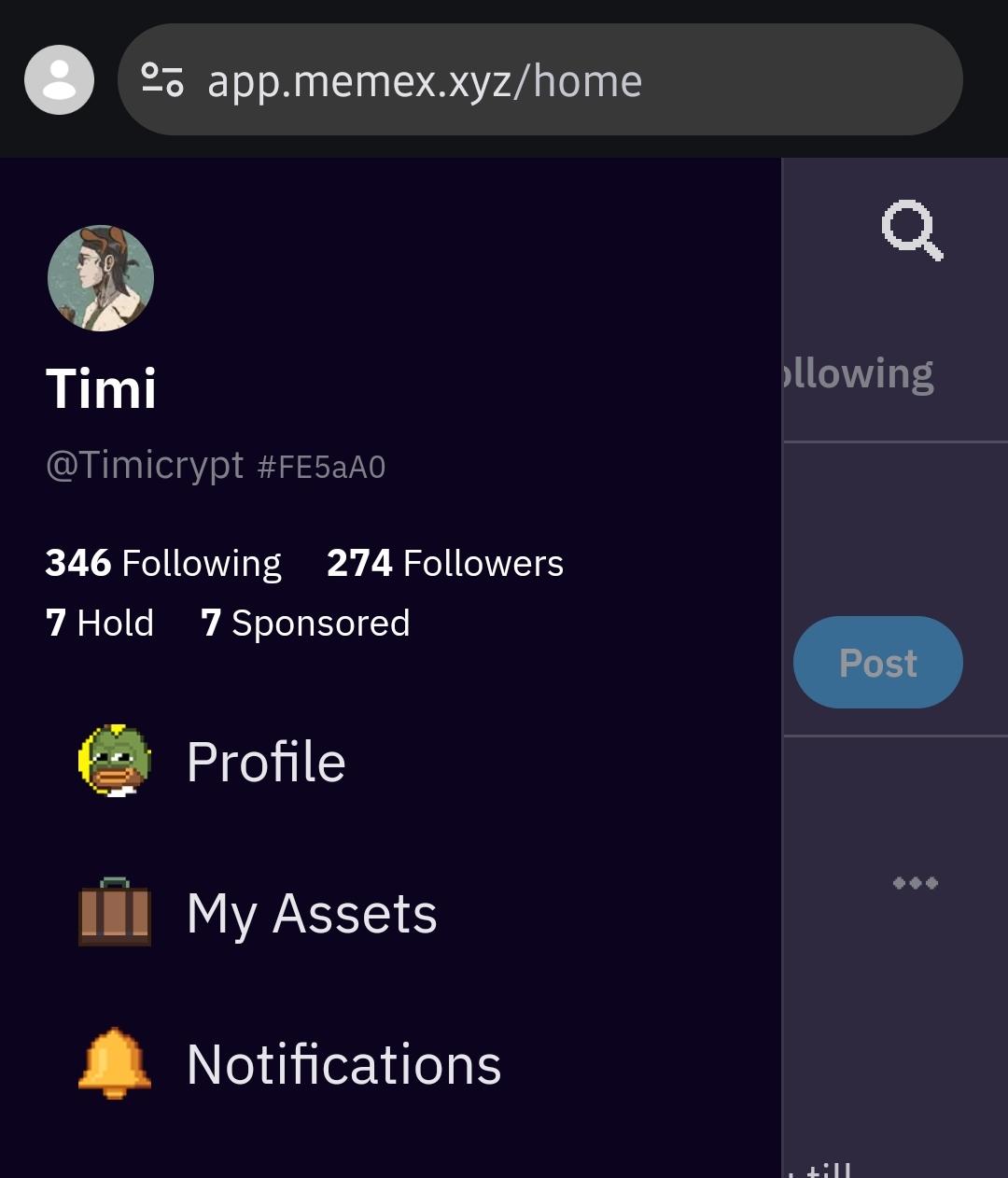View the 346 Following list
Image resolution: width=1008 pixels, height=1178 pixels.
(x=163, y=564)
